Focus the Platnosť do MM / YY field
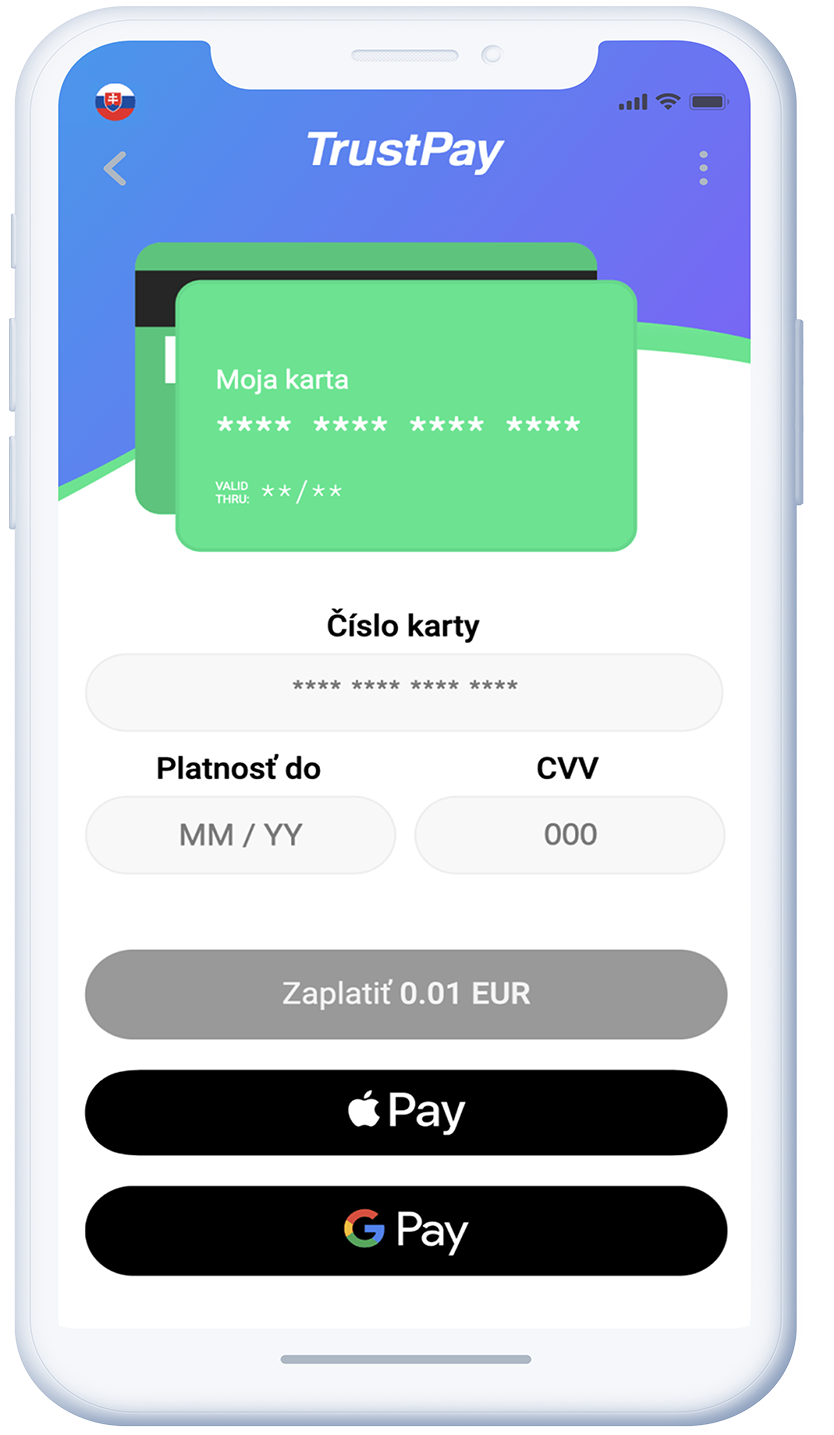The height and width of the screenshot is (1435, 834). tap(240, 834)
